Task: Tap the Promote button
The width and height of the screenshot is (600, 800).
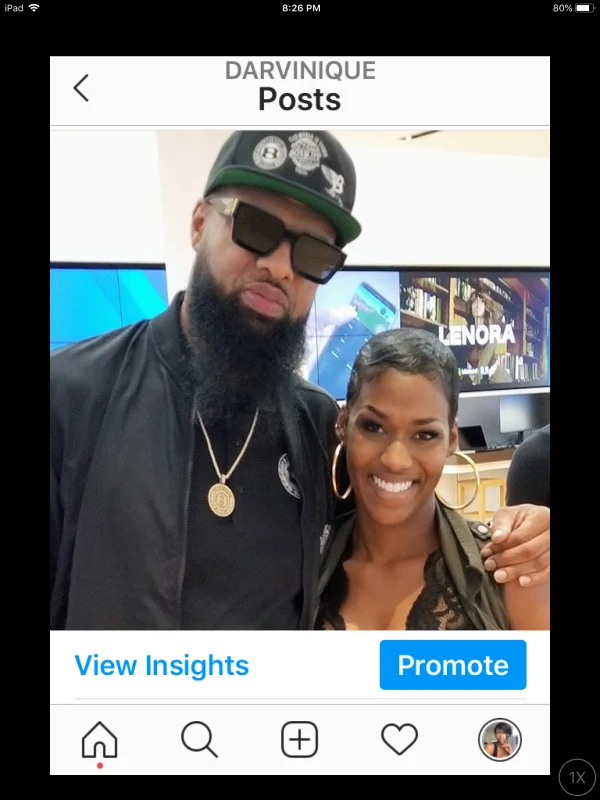Action: [x=453, y=666]
